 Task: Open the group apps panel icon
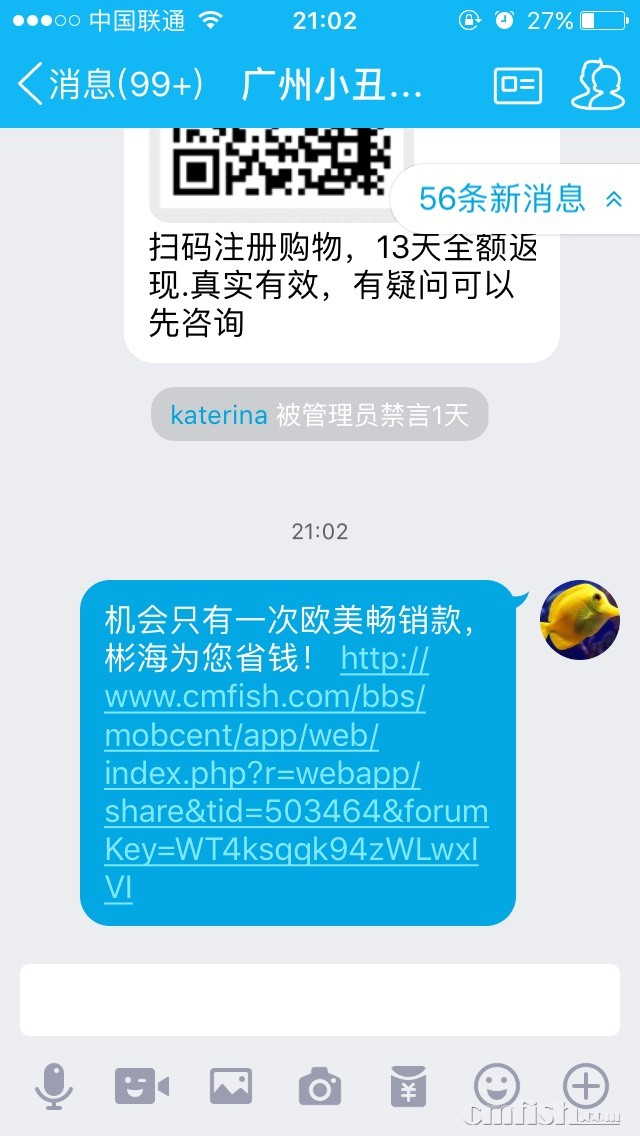[517, 85]
